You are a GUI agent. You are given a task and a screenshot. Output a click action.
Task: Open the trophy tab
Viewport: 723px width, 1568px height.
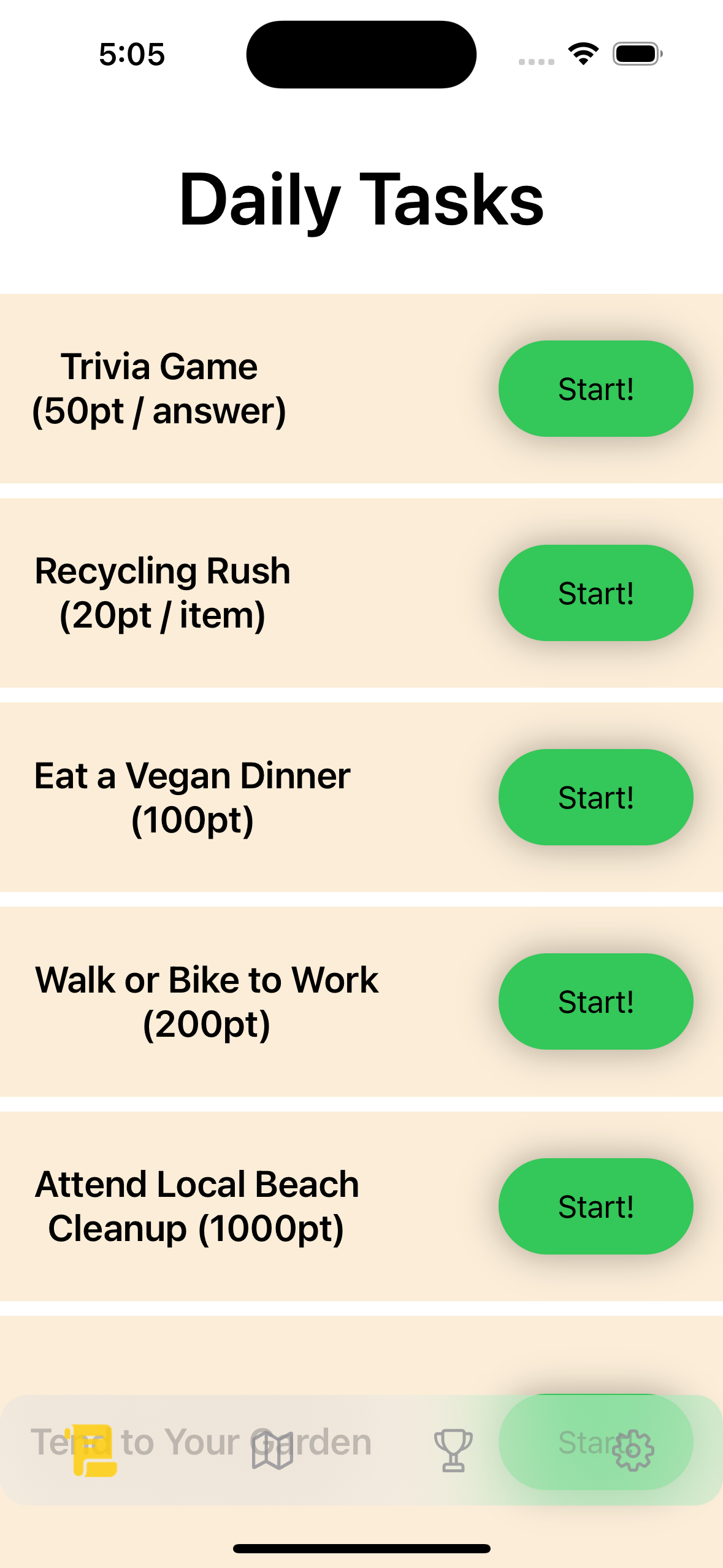tap(453, 1450)
